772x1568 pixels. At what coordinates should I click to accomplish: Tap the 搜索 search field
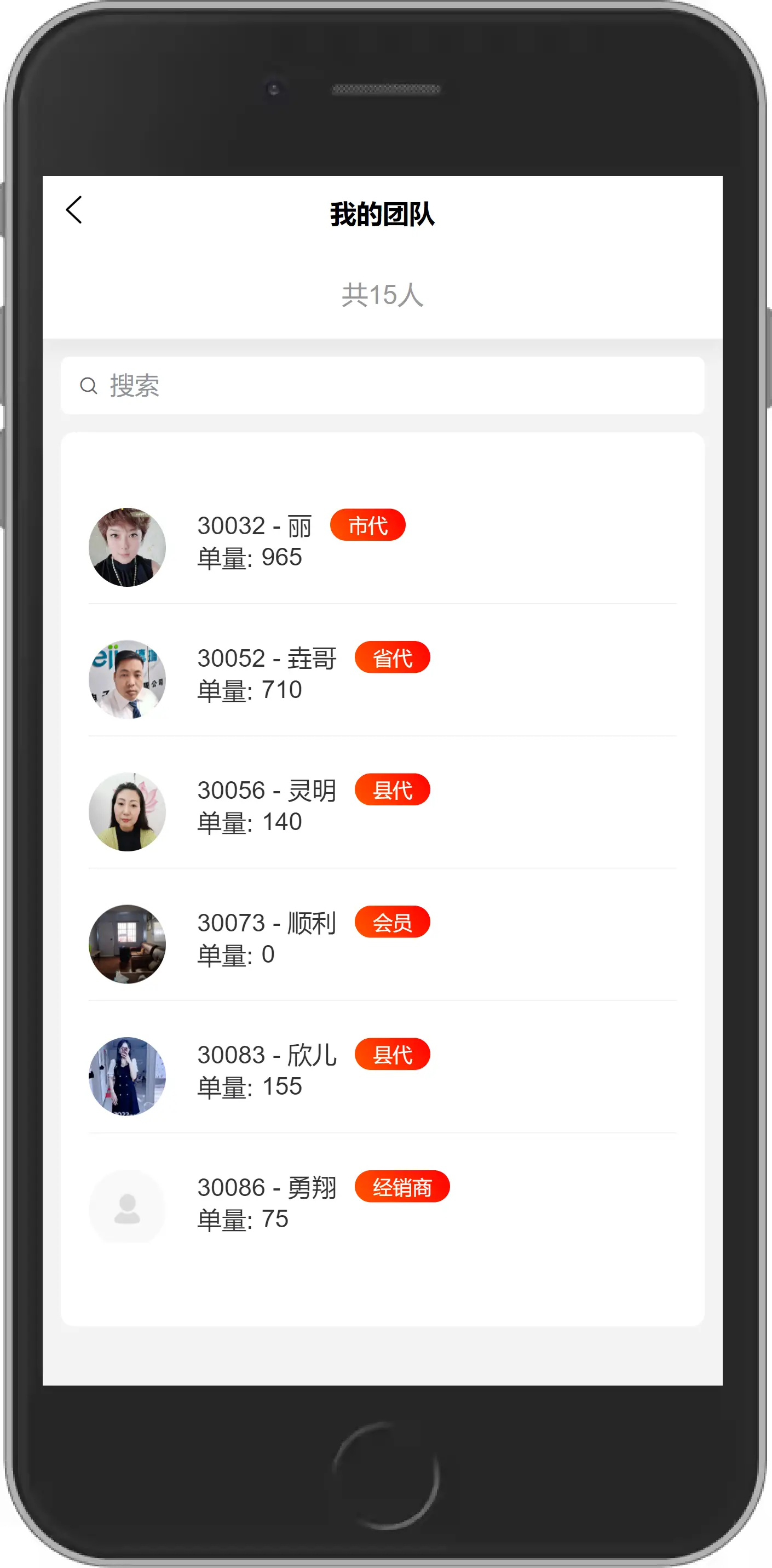click(383, 386)
